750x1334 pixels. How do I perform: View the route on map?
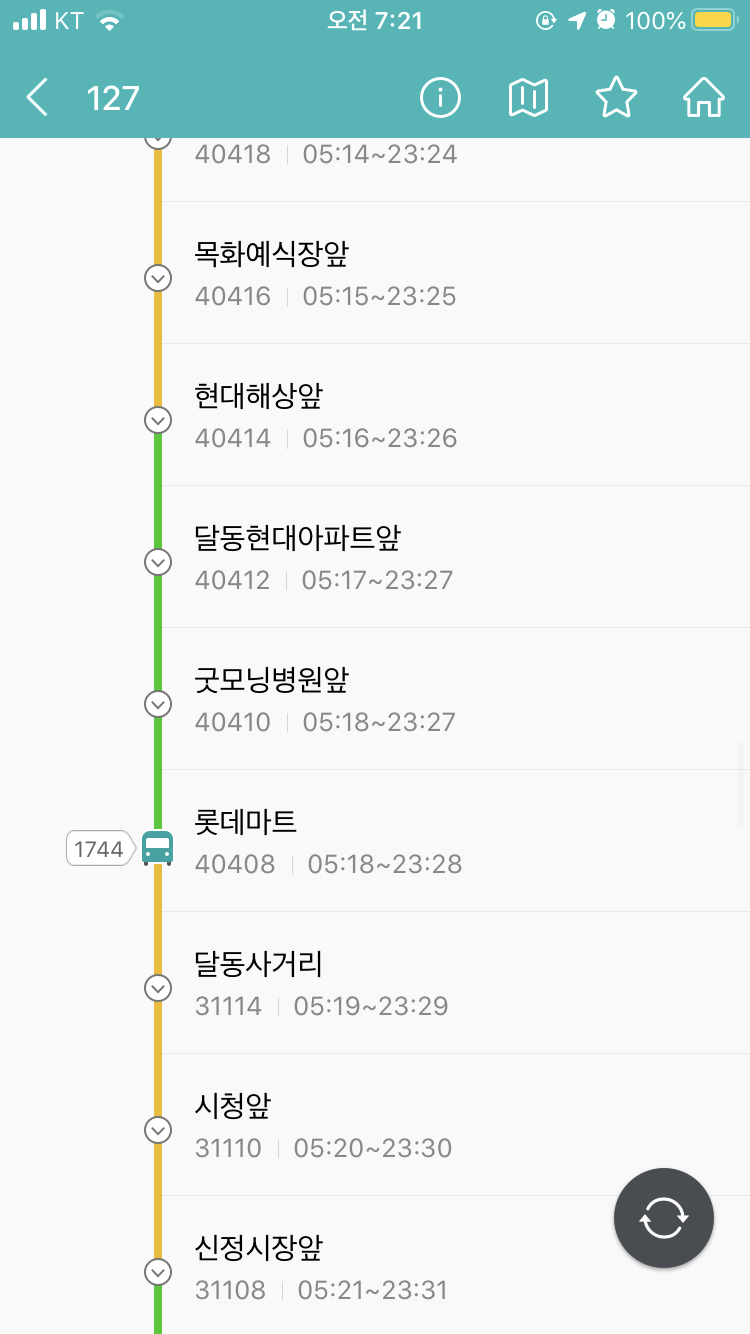[528, 98]
